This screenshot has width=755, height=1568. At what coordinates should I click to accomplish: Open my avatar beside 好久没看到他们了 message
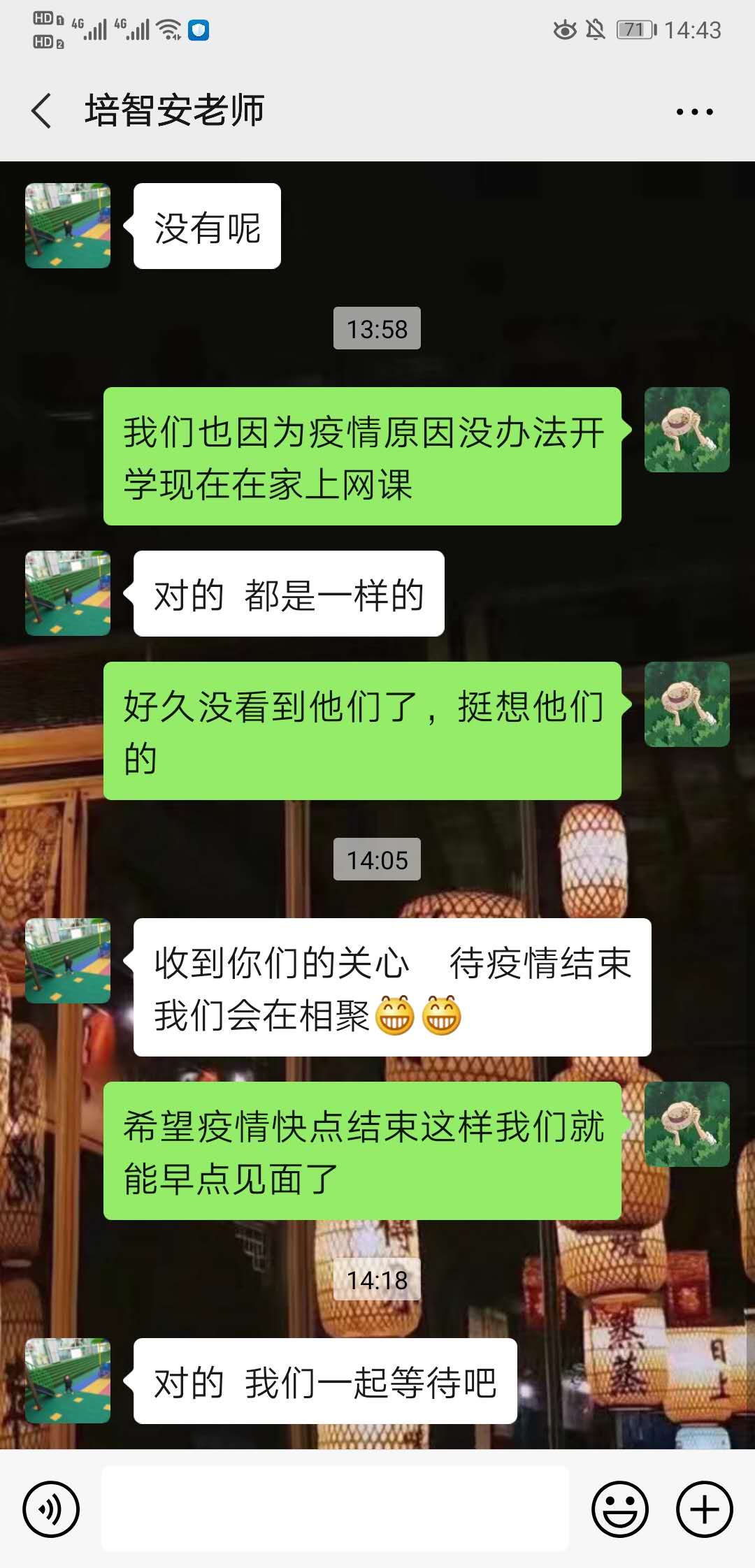click(686, 704)
